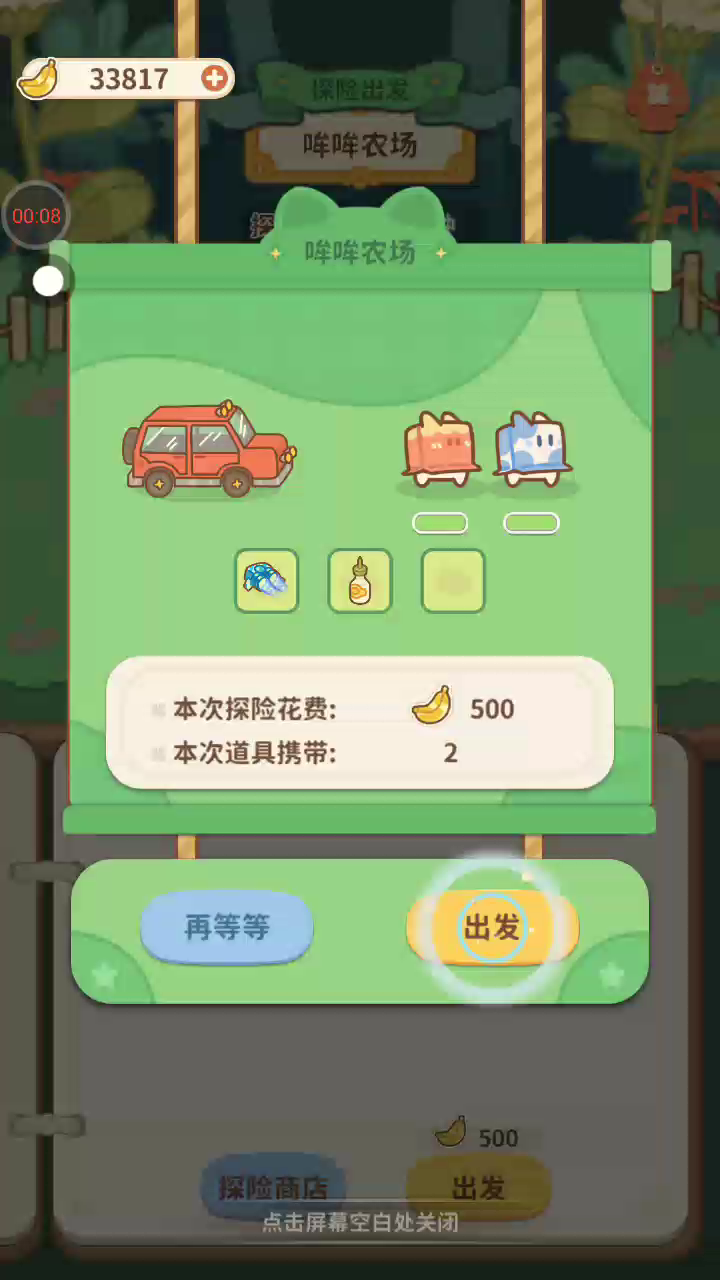Image resolution: width=720 pixels, height=1280 pixels.
Task: Select the potion bottle item slot
Action: pos(360,581)
